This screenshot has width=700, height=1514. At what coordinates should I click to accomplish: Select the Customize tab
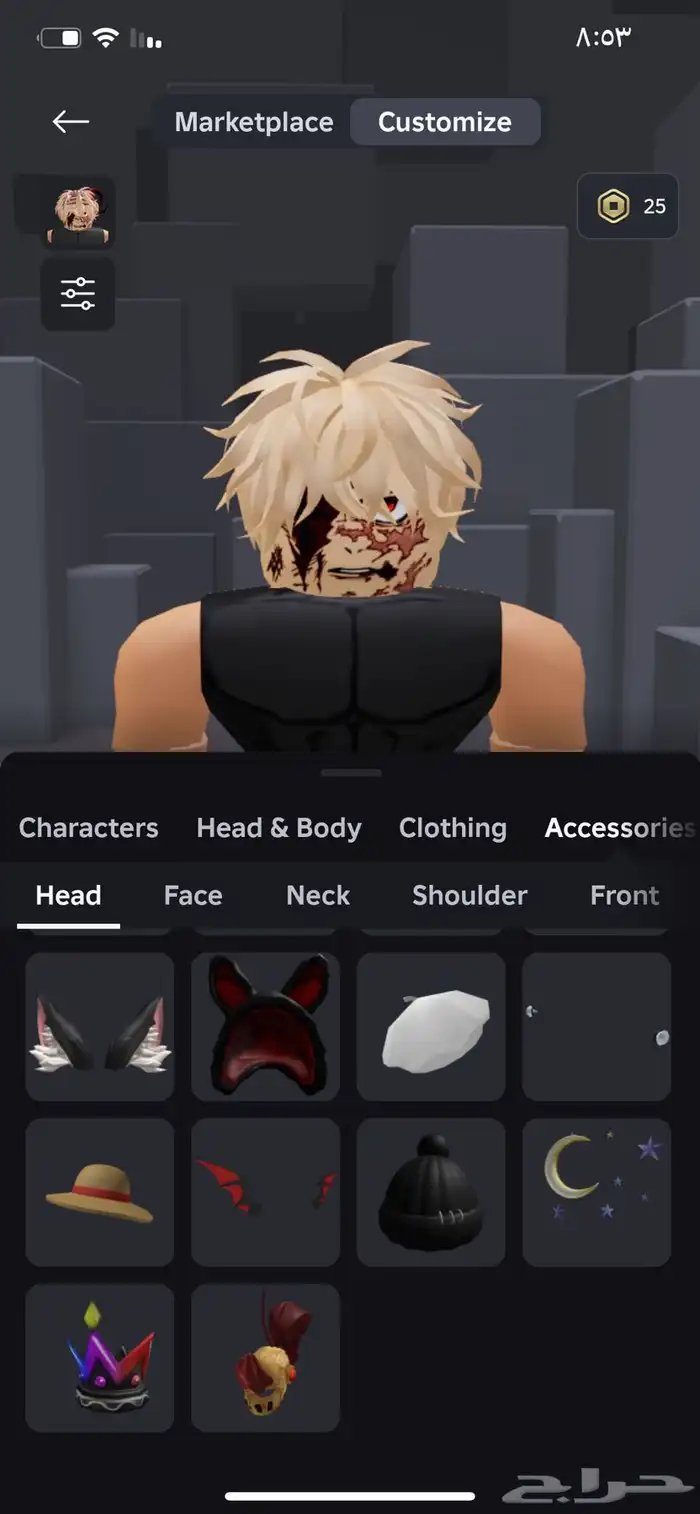(x=444, y=122)
